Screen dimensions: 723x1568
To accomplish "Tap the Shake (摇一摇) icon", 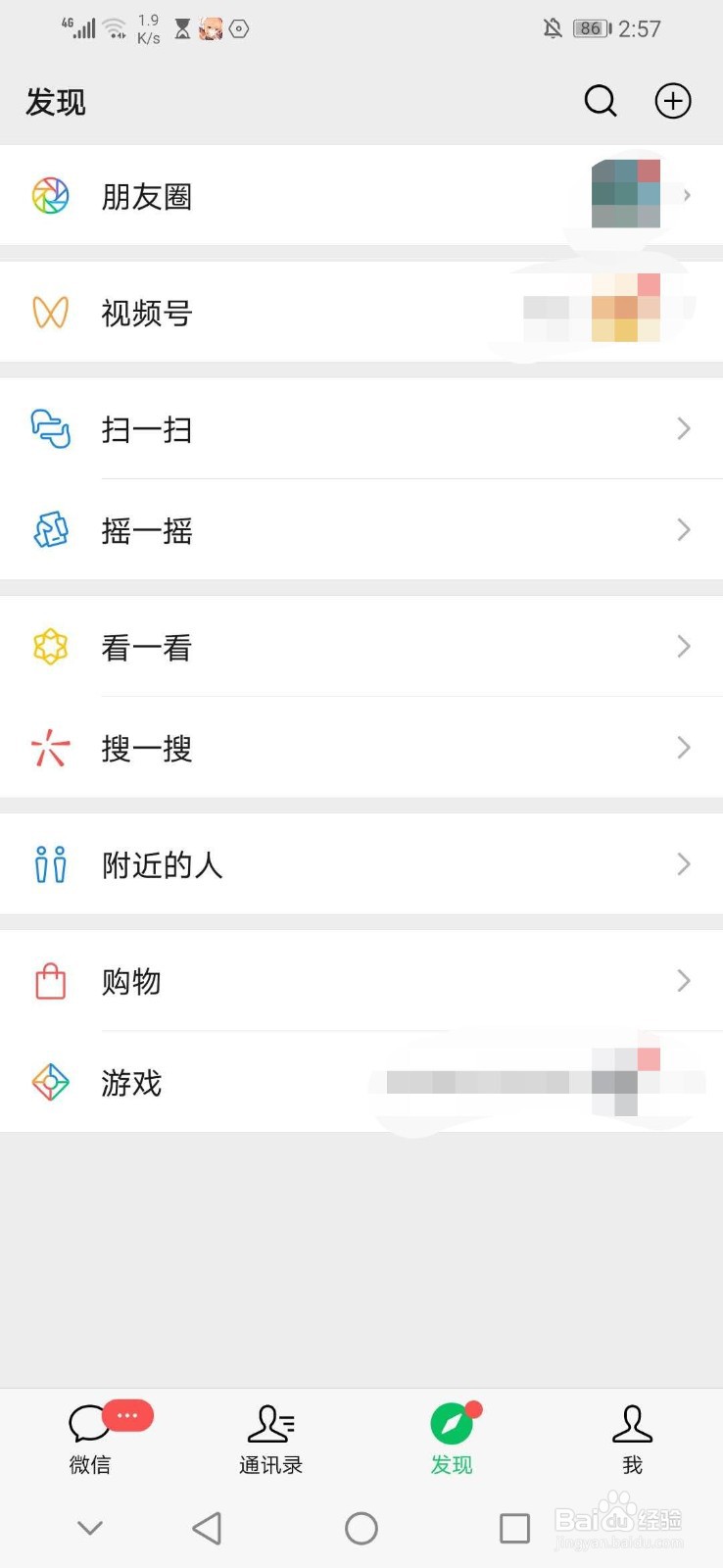I will tap(50, 530).
